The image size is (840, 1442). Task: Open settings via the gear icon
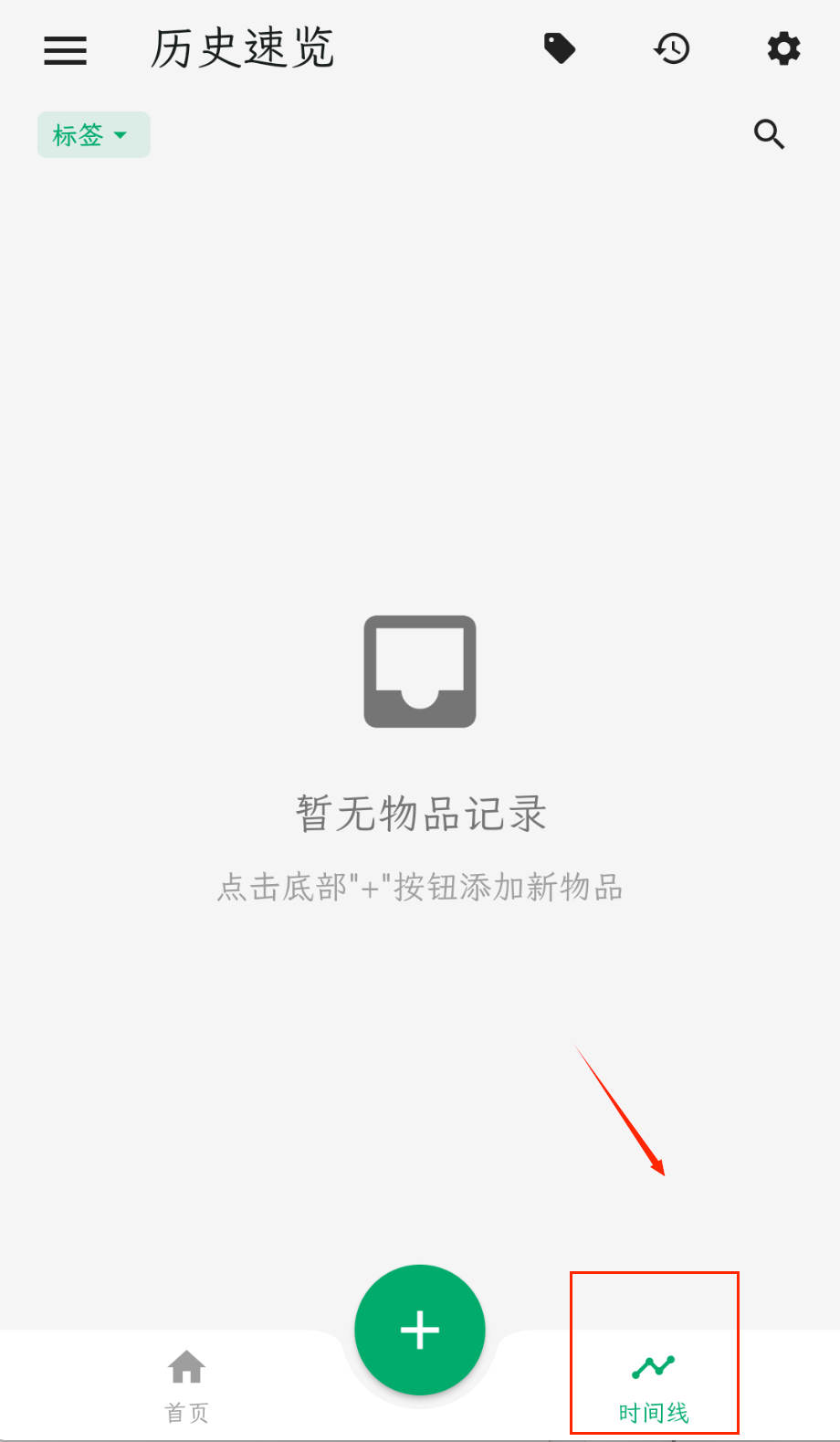783,48
